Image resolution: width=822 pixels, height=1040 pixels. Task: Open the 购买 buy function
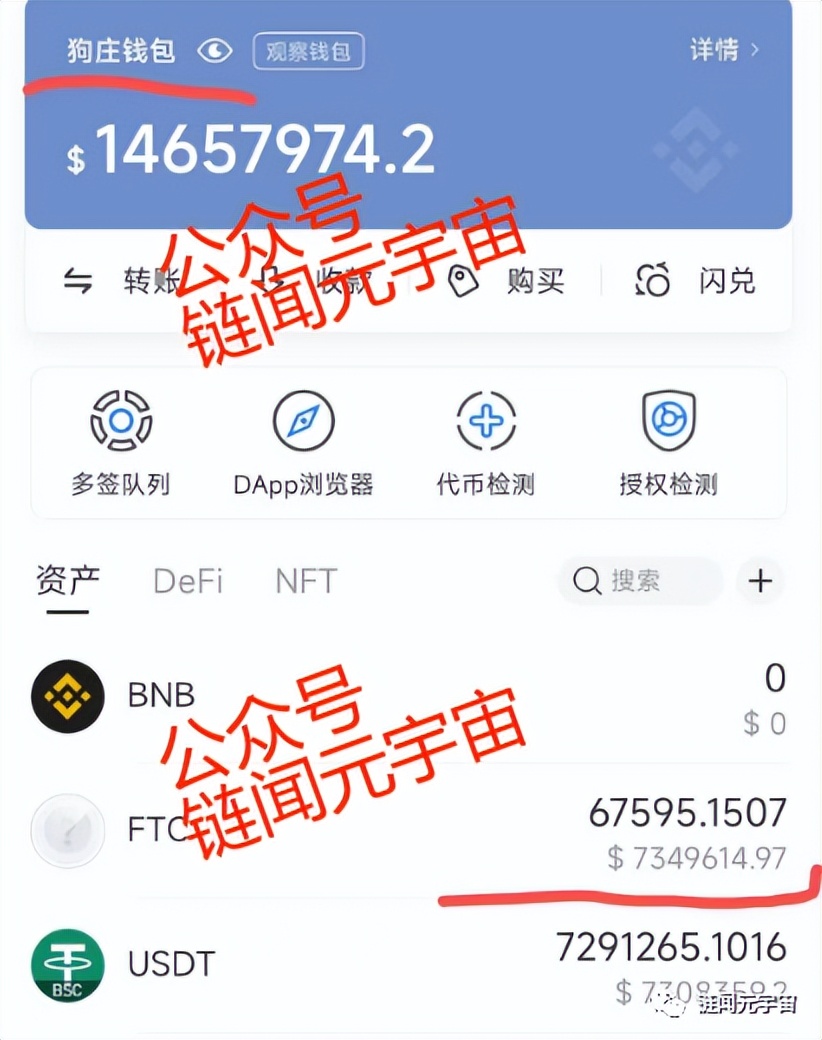click(520, 282)
